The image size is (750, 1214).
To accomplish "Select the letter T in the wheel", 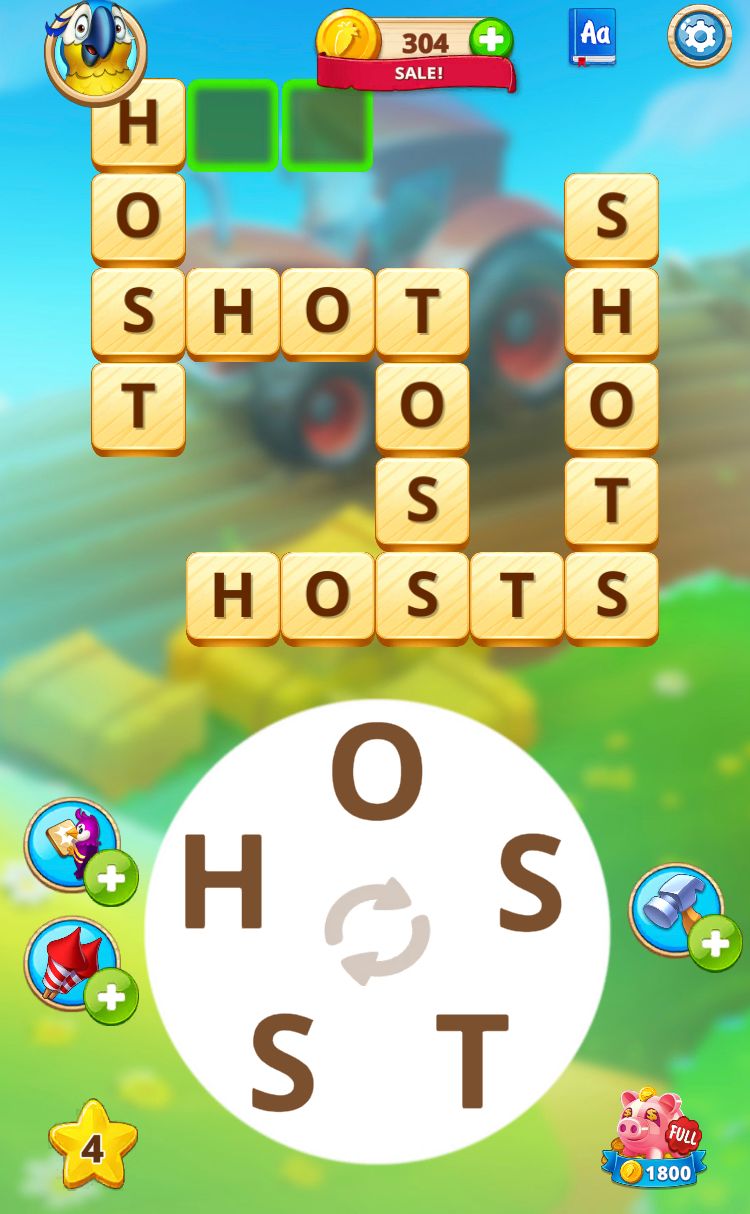I will click(472, 1060).
